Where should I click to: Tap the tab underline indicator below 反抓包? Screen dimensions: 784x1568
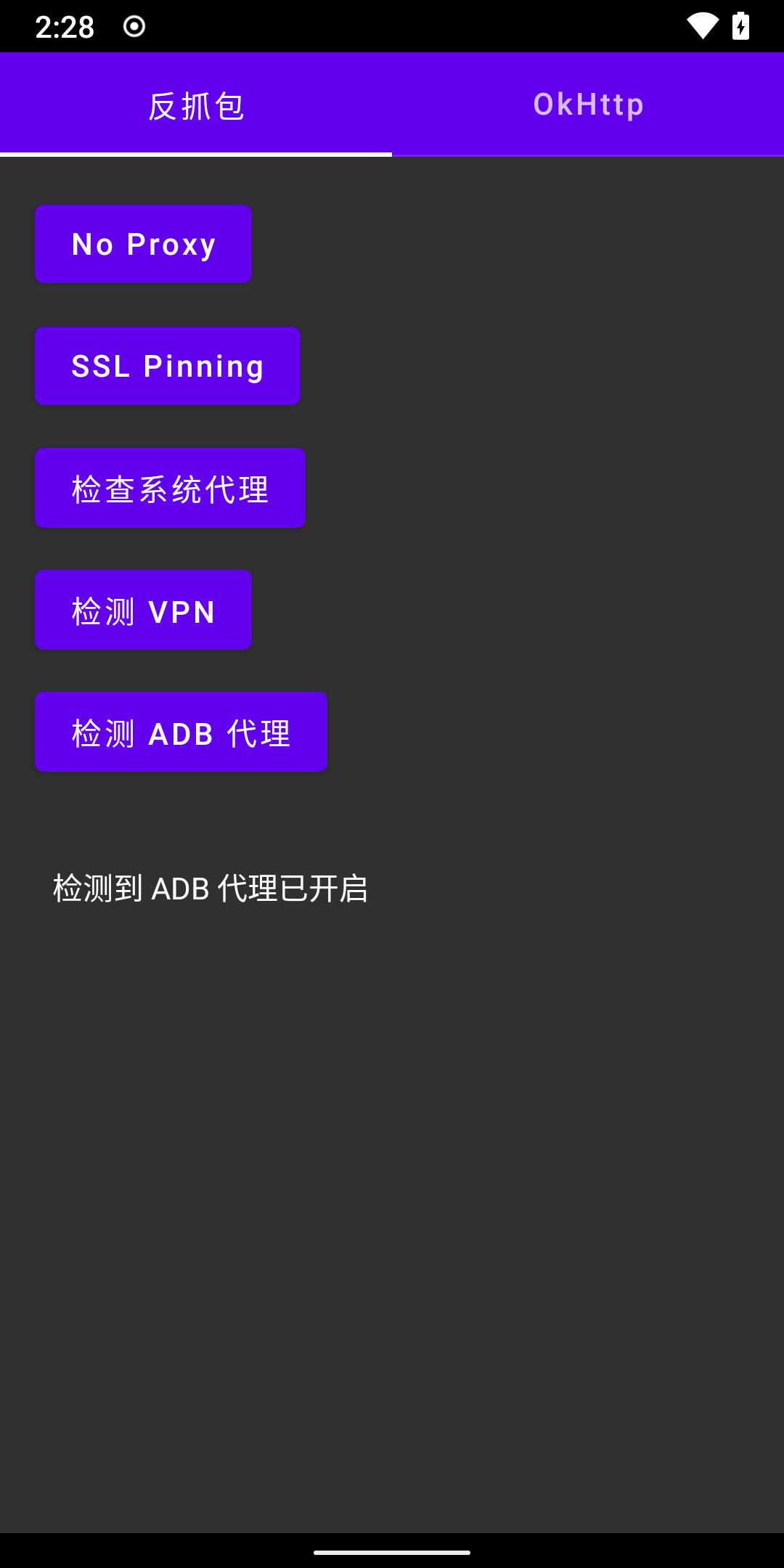click(x=196, y=153)
